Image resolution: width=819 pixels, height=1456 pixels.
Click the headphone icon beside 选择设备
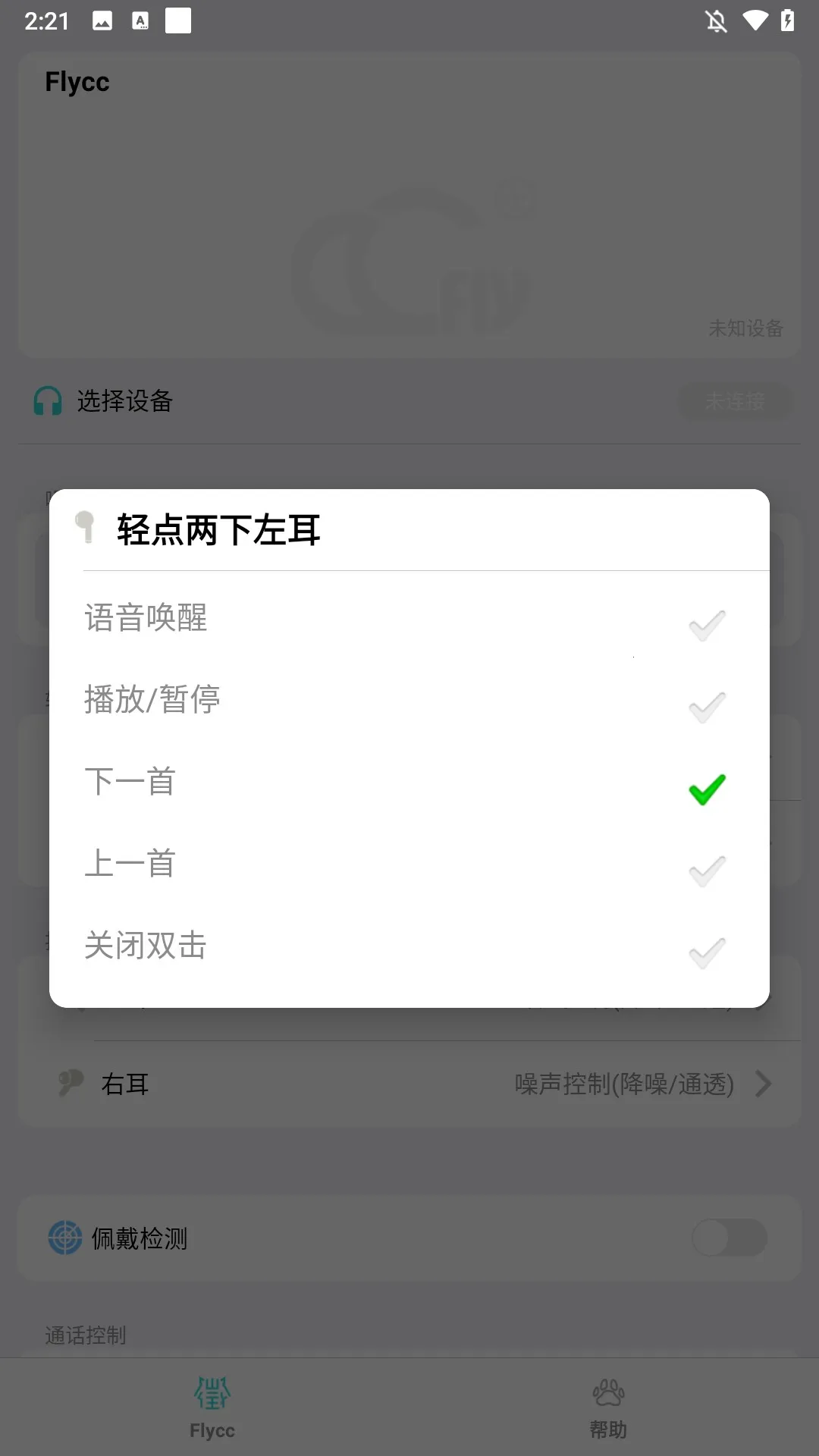[47, 402]
